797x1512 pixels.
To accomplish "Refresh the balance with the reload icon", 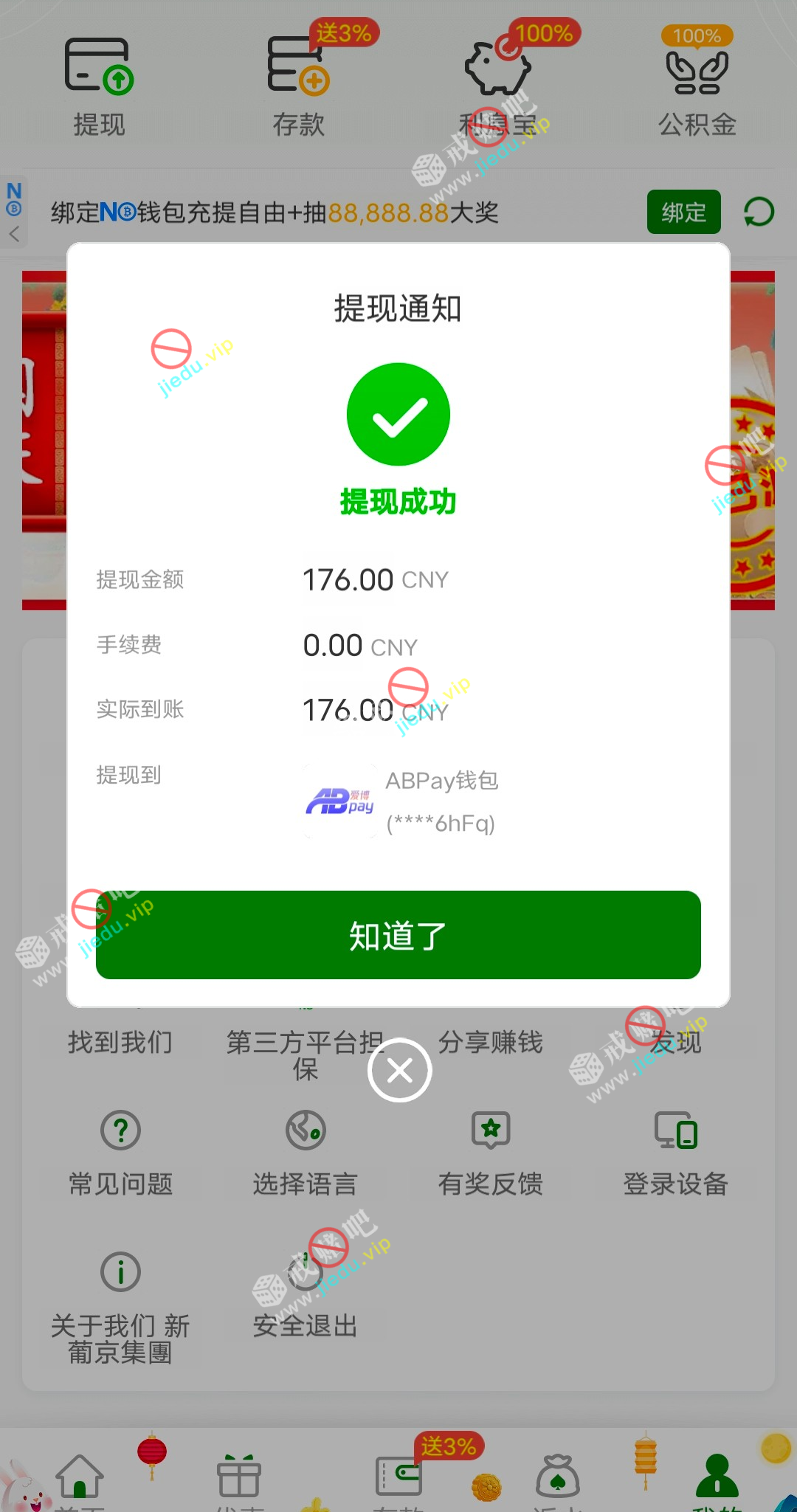I will pyautogui.click(x=759, y=213).
